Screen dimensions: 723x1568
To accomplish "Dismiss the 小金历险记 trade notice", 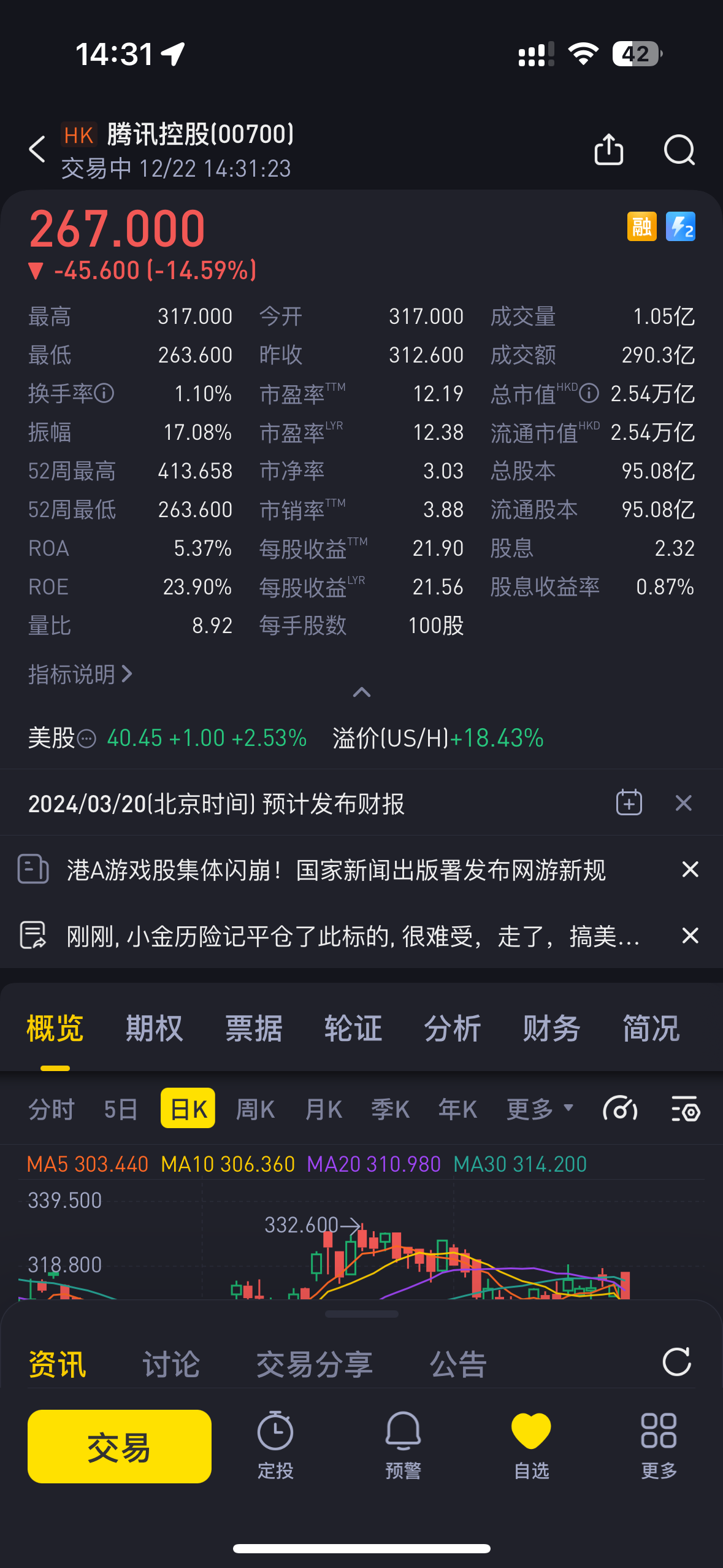I will [690, 936].
